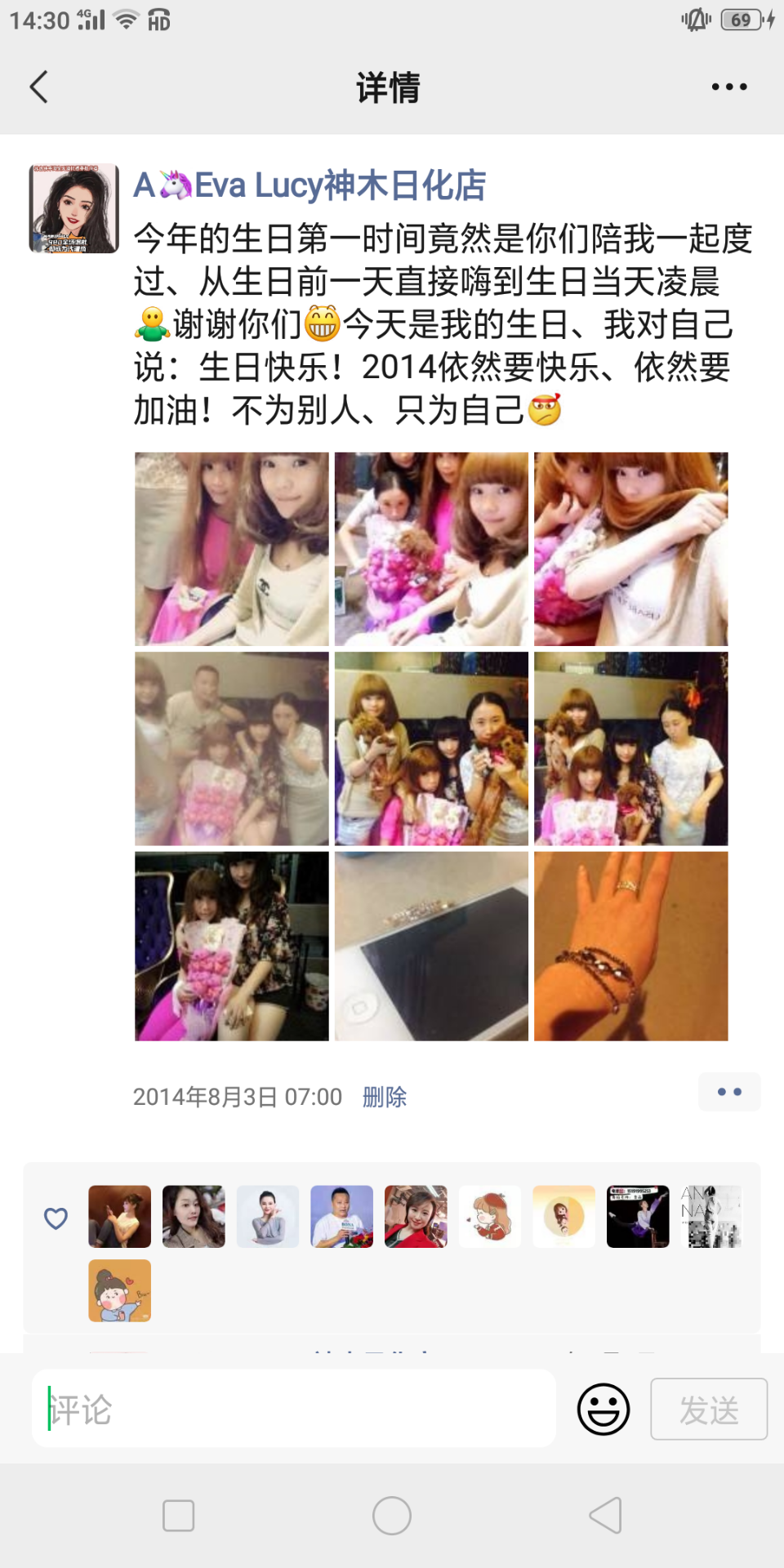Screen dimensions: 784x1568
Task: Open the three-dot menu in the top bar
Action: (x=728, y=87)
